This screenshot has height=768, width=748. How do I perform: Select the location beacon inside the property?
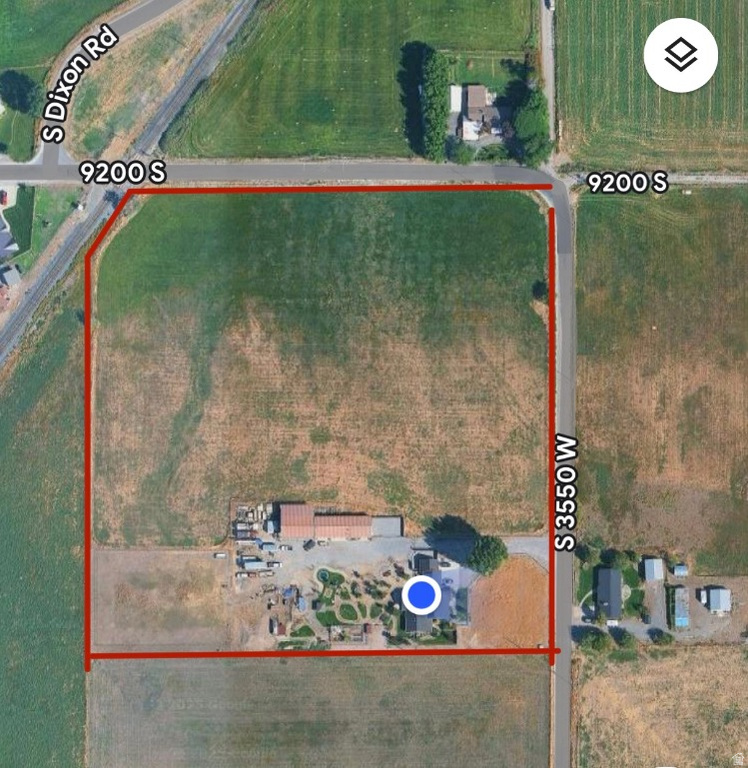420,597
